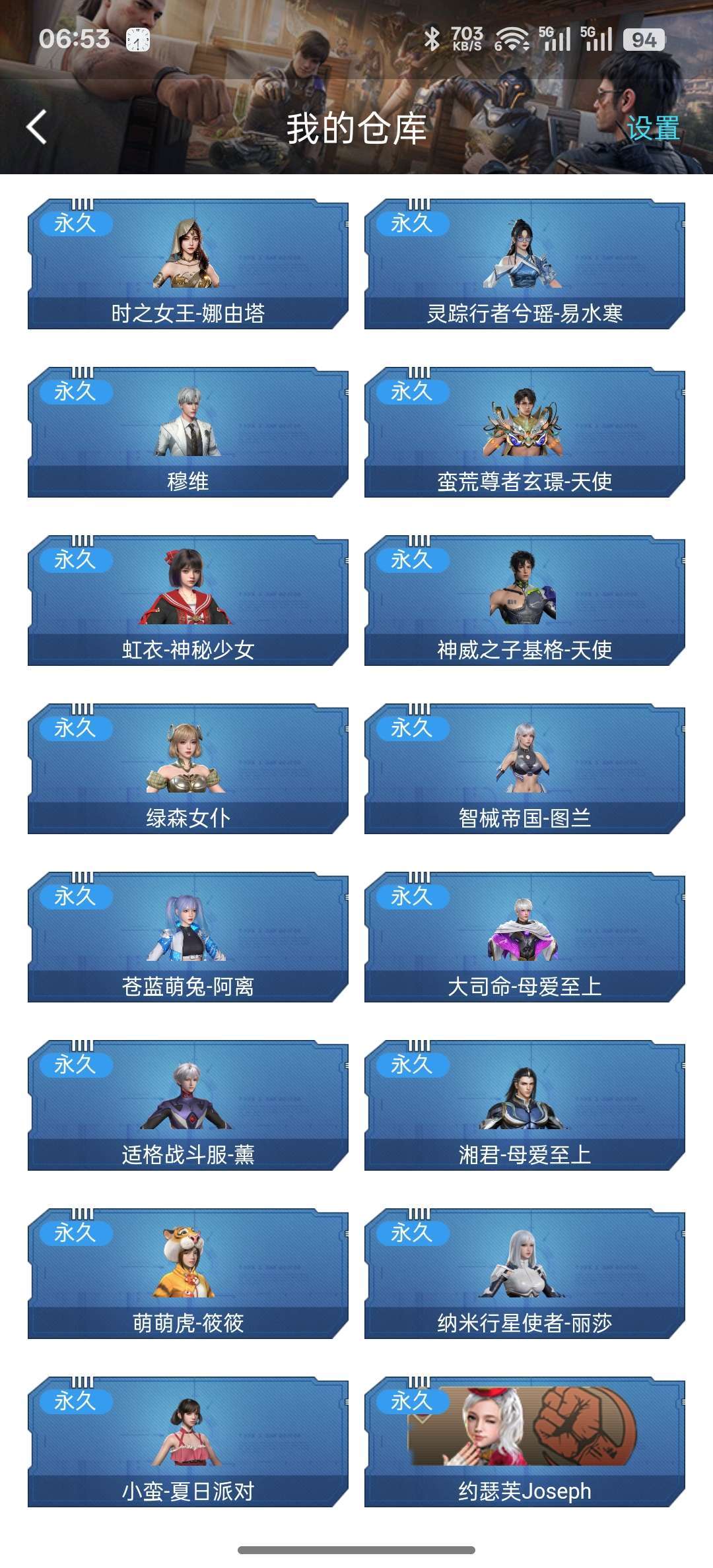Tap the 纳米行星使者-丽莎 item
The image size is (713, 1568).
525,1274
